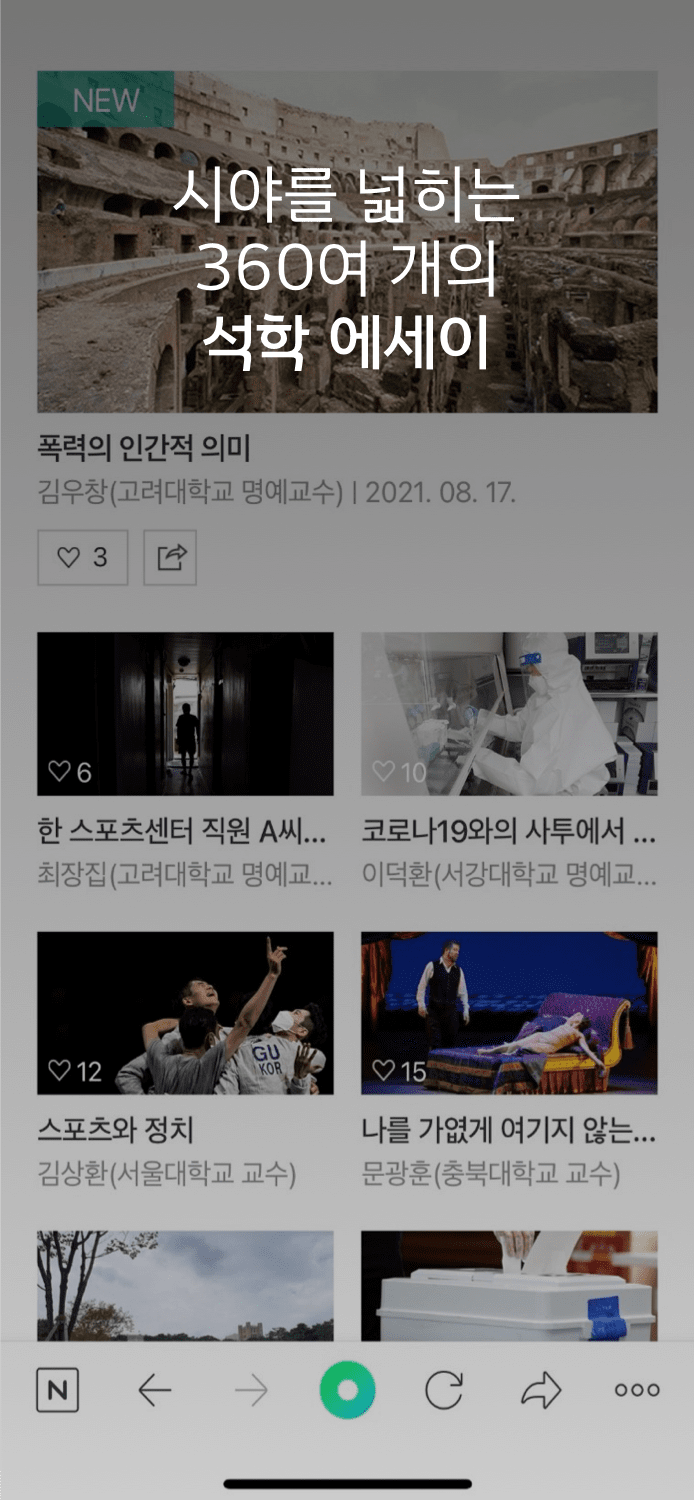Tap the green Naver search circle button
The image size is (694, 1500).
[x=347, y=1390]
